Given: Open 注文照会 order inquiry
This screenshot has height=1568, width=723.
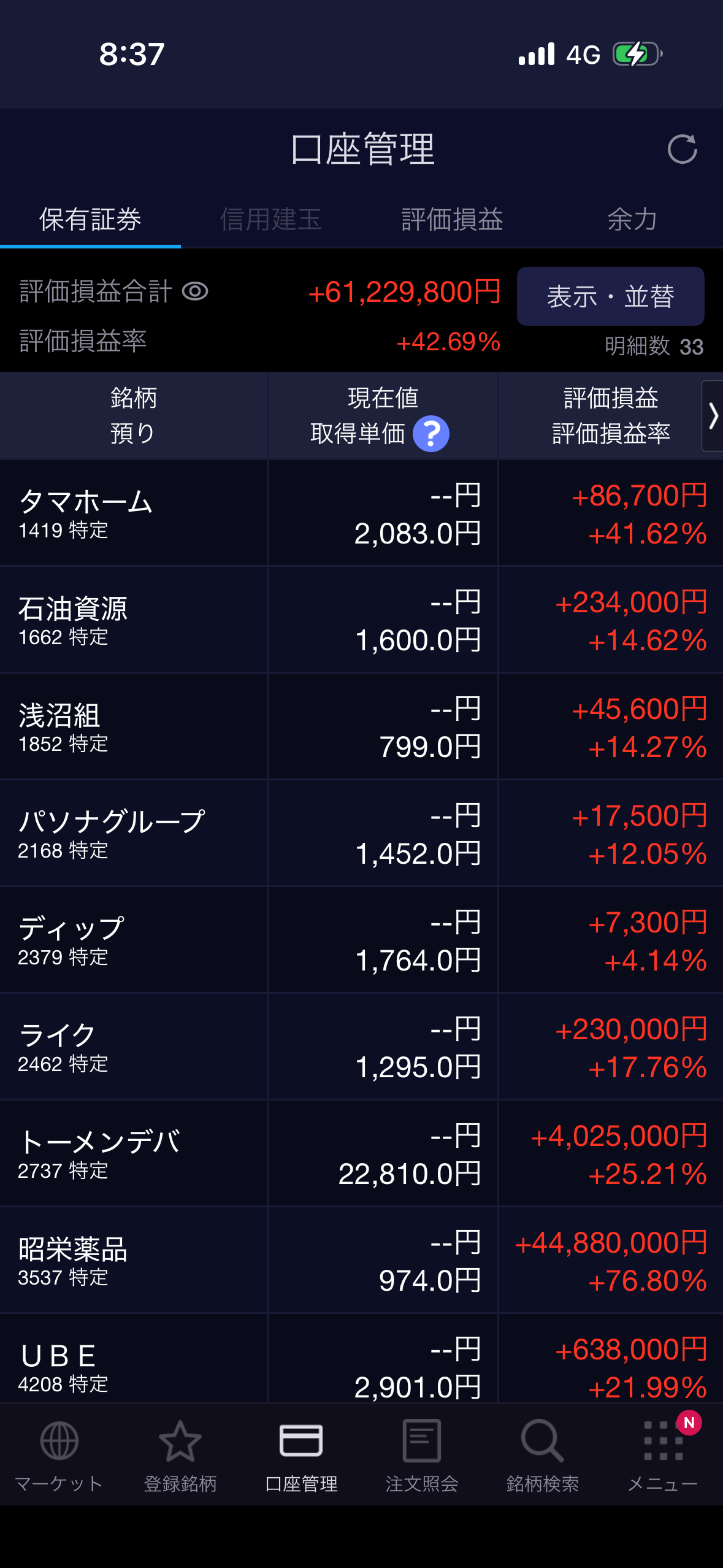Looking at the screenshot, I should [421, 1456].
